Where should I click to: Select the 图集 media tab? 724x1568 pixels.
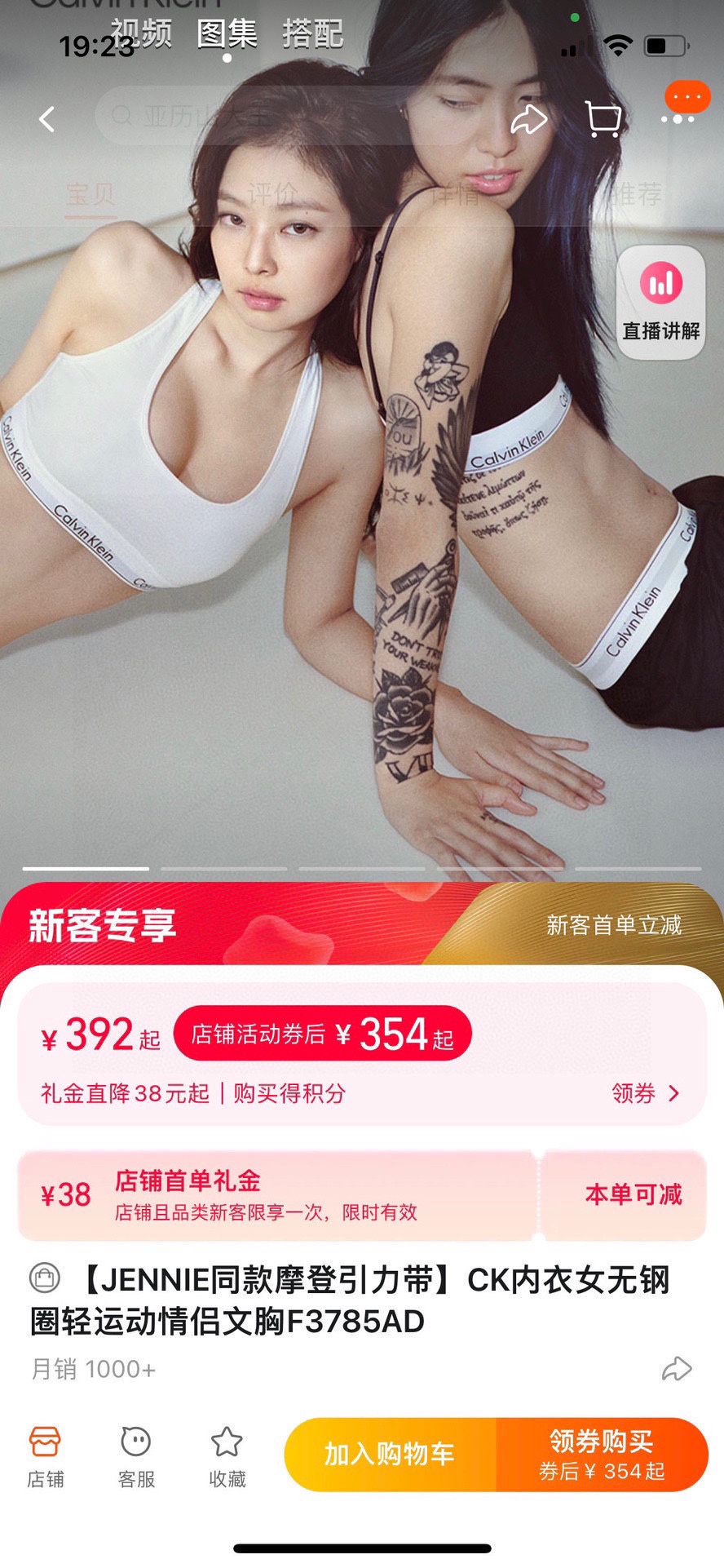tap(227, 34)
